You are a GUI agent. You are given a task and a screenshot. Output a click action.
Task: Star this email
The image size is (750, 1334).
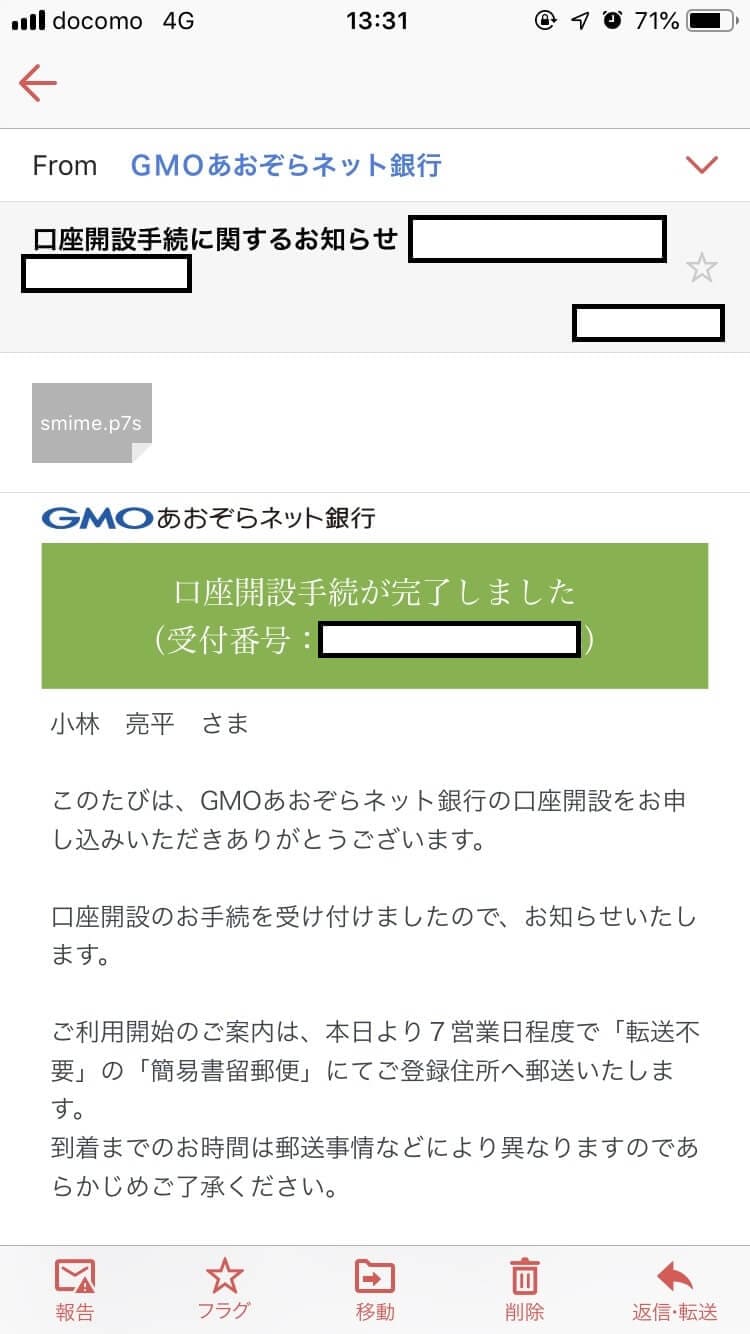tap(701, 267)
